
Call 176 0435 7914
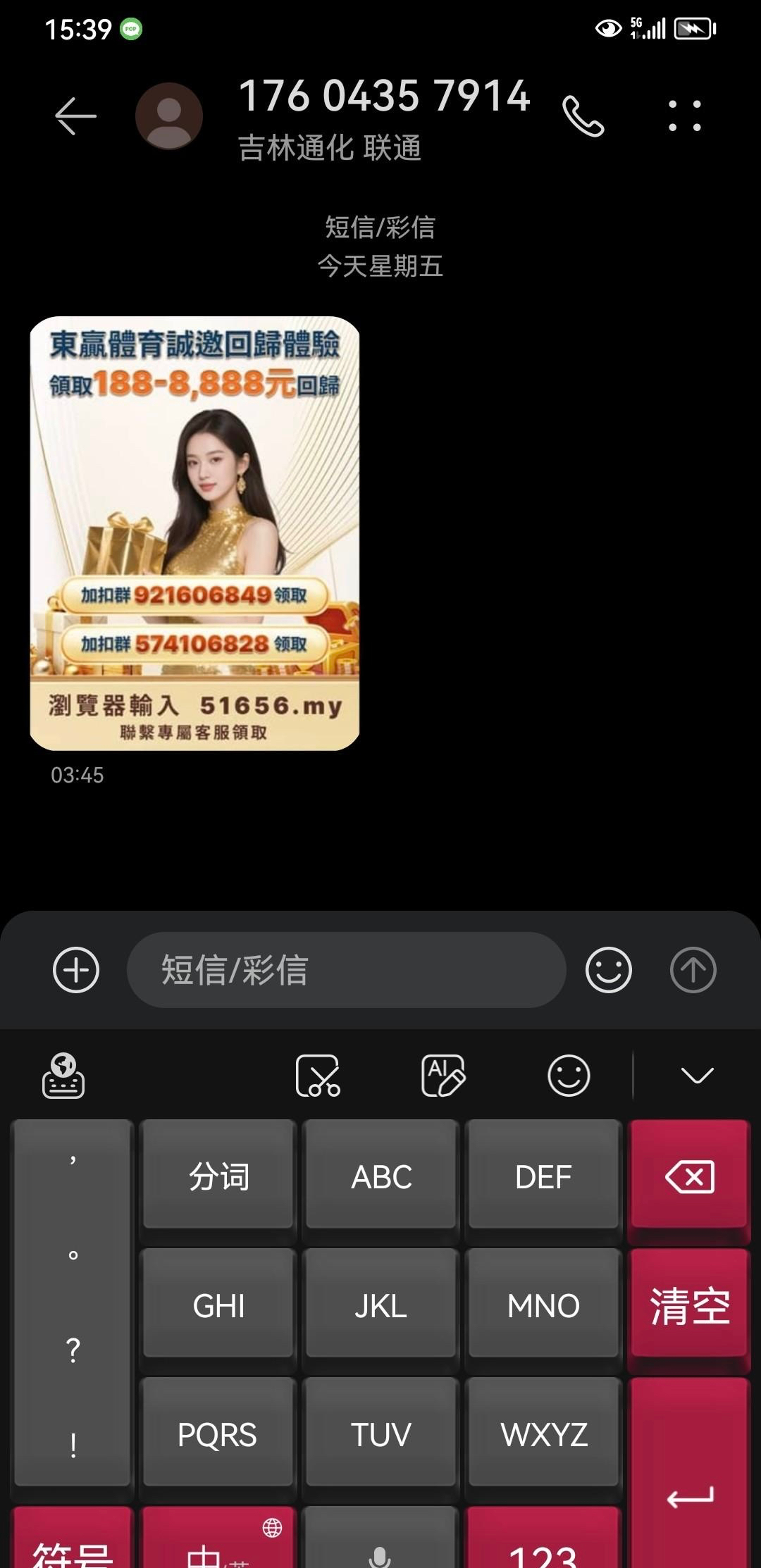[583, 116]
